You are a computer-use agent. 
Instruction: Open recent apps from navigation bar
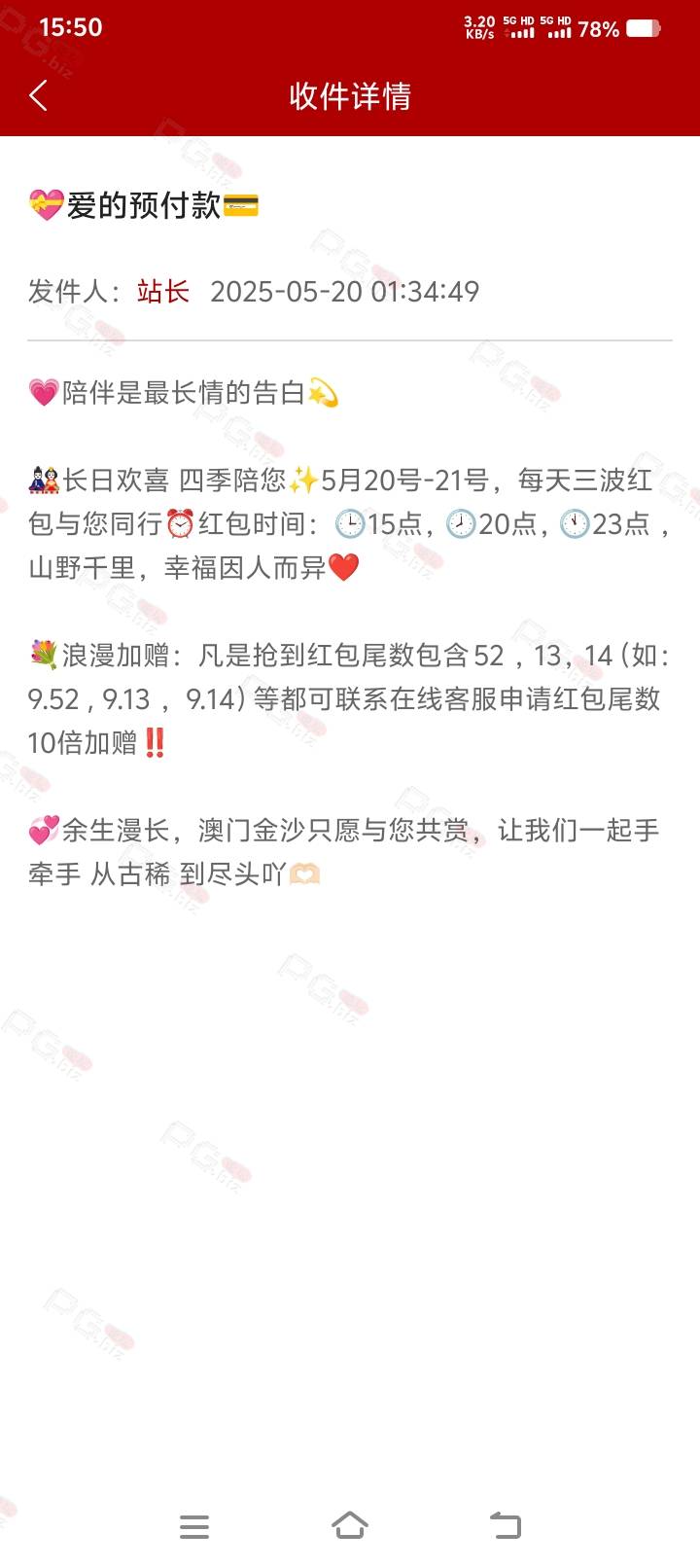tap(194, 1526)
